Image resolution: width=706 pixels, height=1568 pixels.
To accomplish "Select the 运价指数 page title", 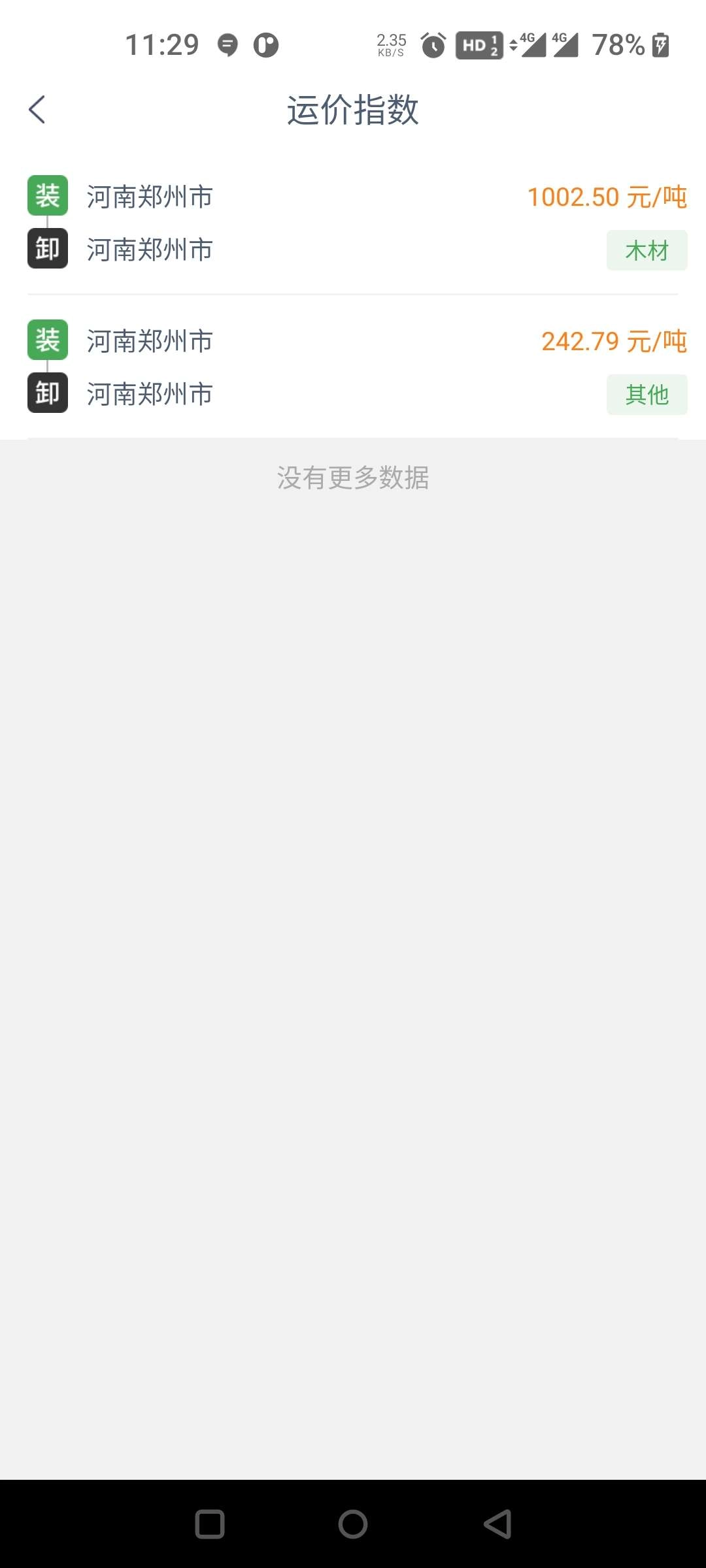I will coord(352,110).
